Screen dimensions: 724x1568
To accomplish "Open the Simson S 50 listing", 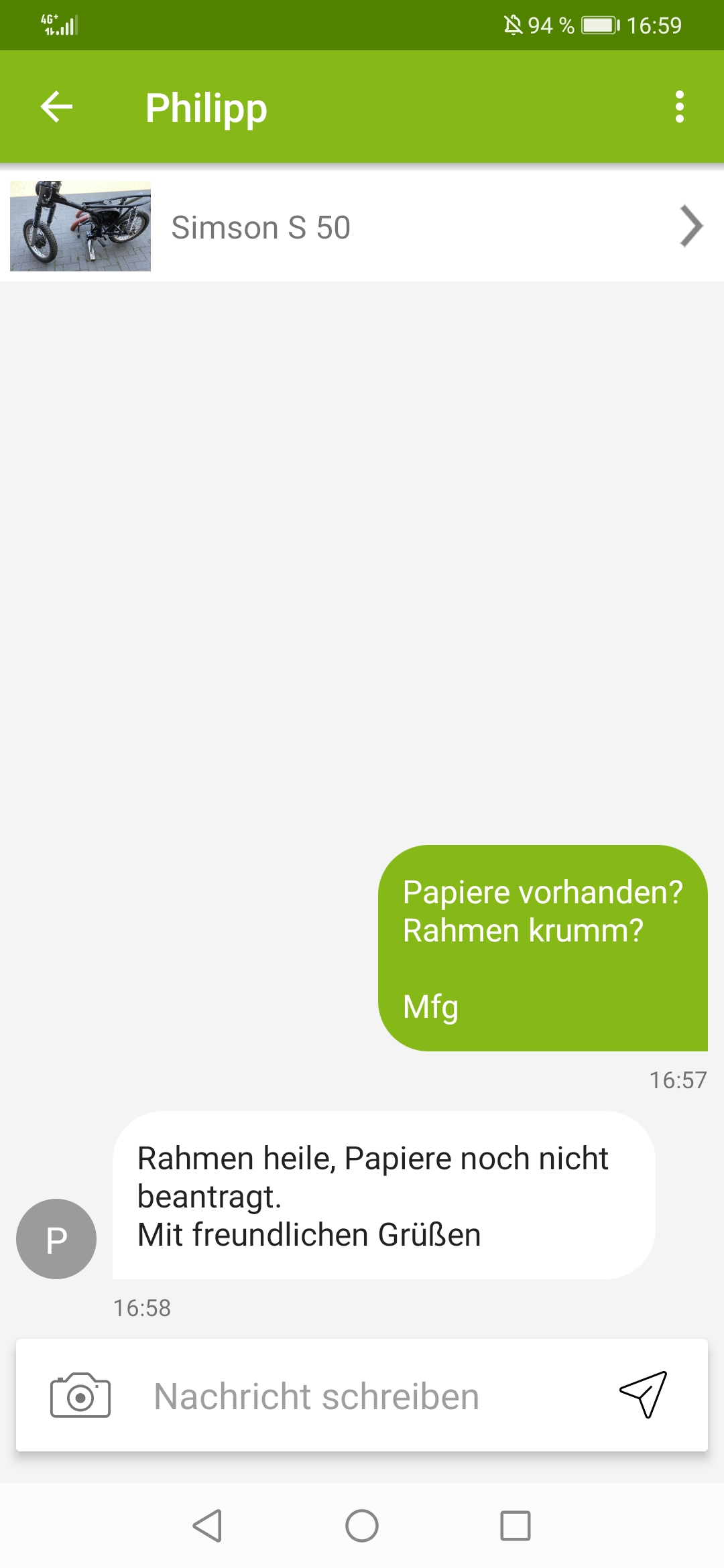I will [362, 226].
